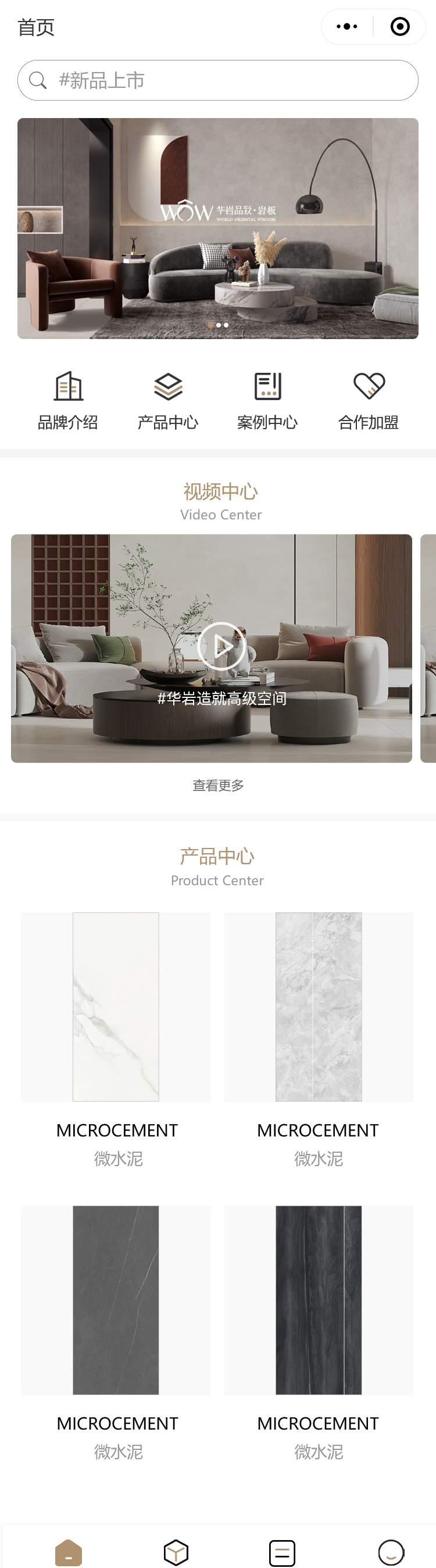The image size is (436, 1568).
Task: Switch to the smiley face profile tab
Action: (x=391, y=1552)
